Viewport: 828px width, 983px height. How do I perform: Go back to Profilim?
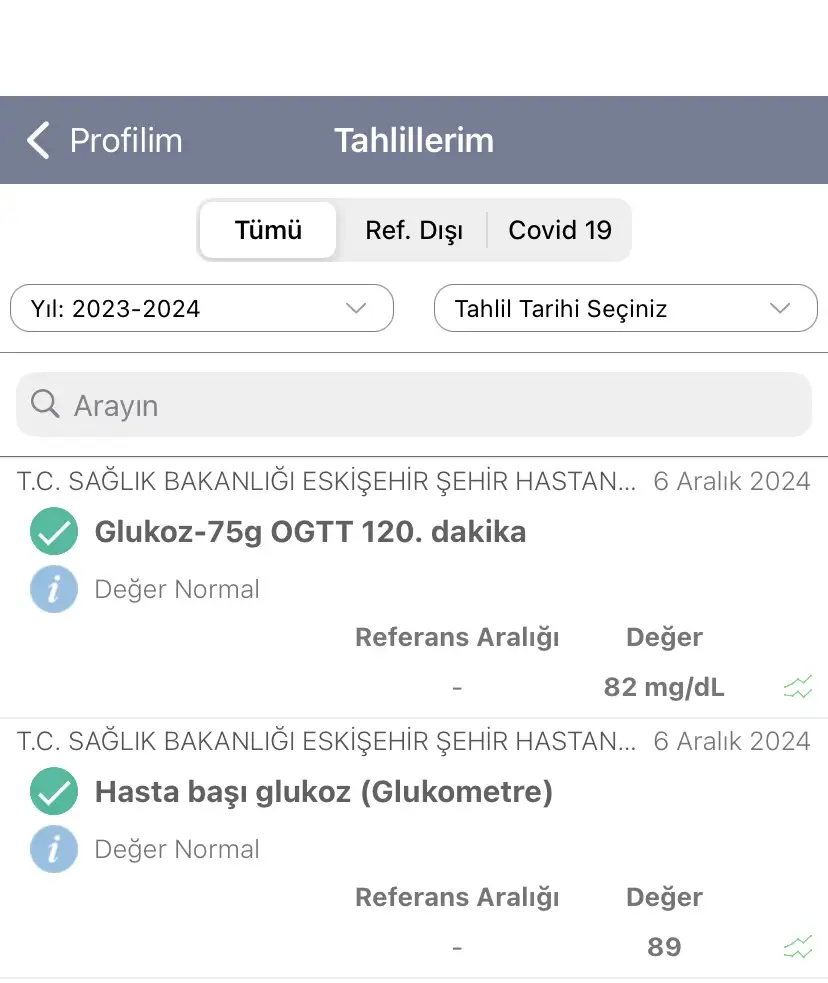105,141
